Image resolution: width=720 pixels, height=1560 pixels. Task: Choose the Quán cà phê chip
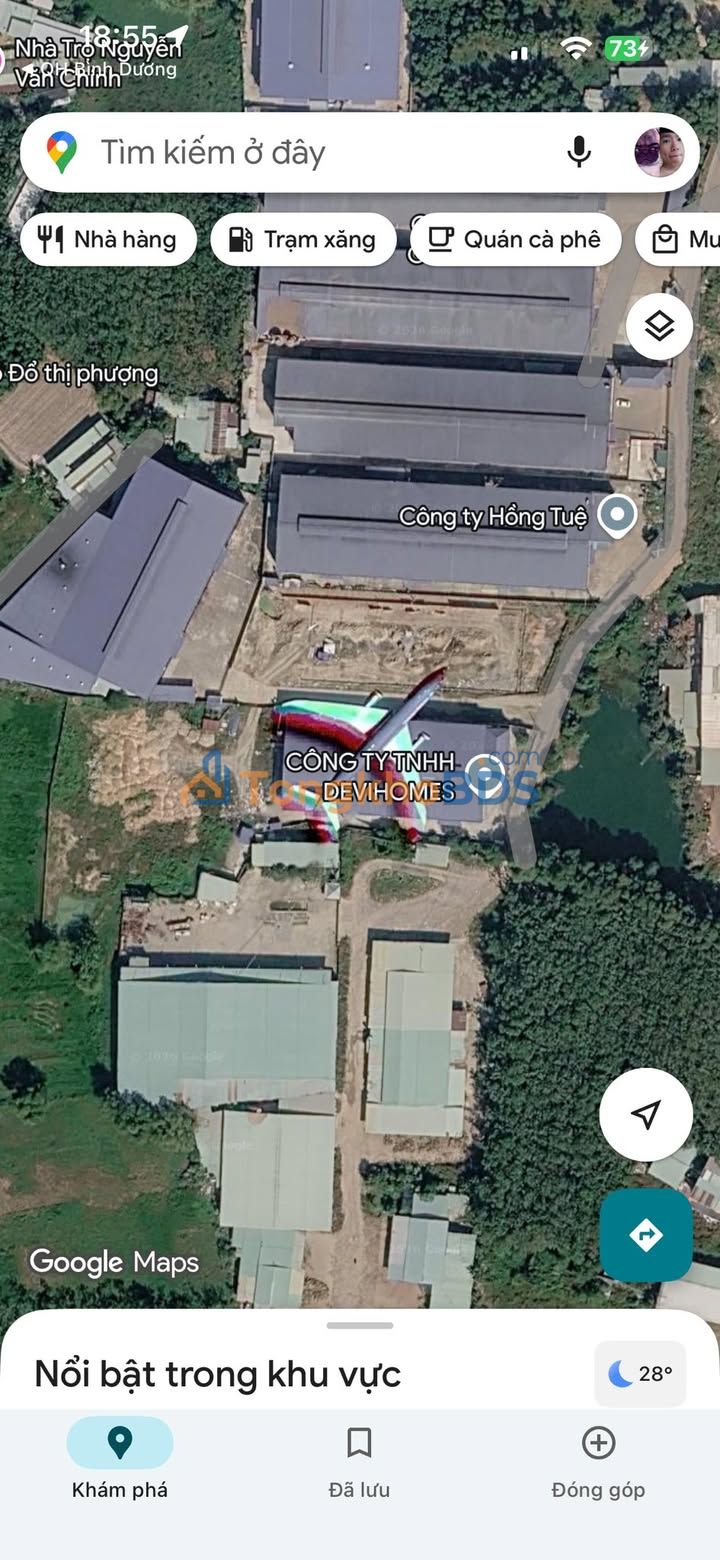pos(516,240)
